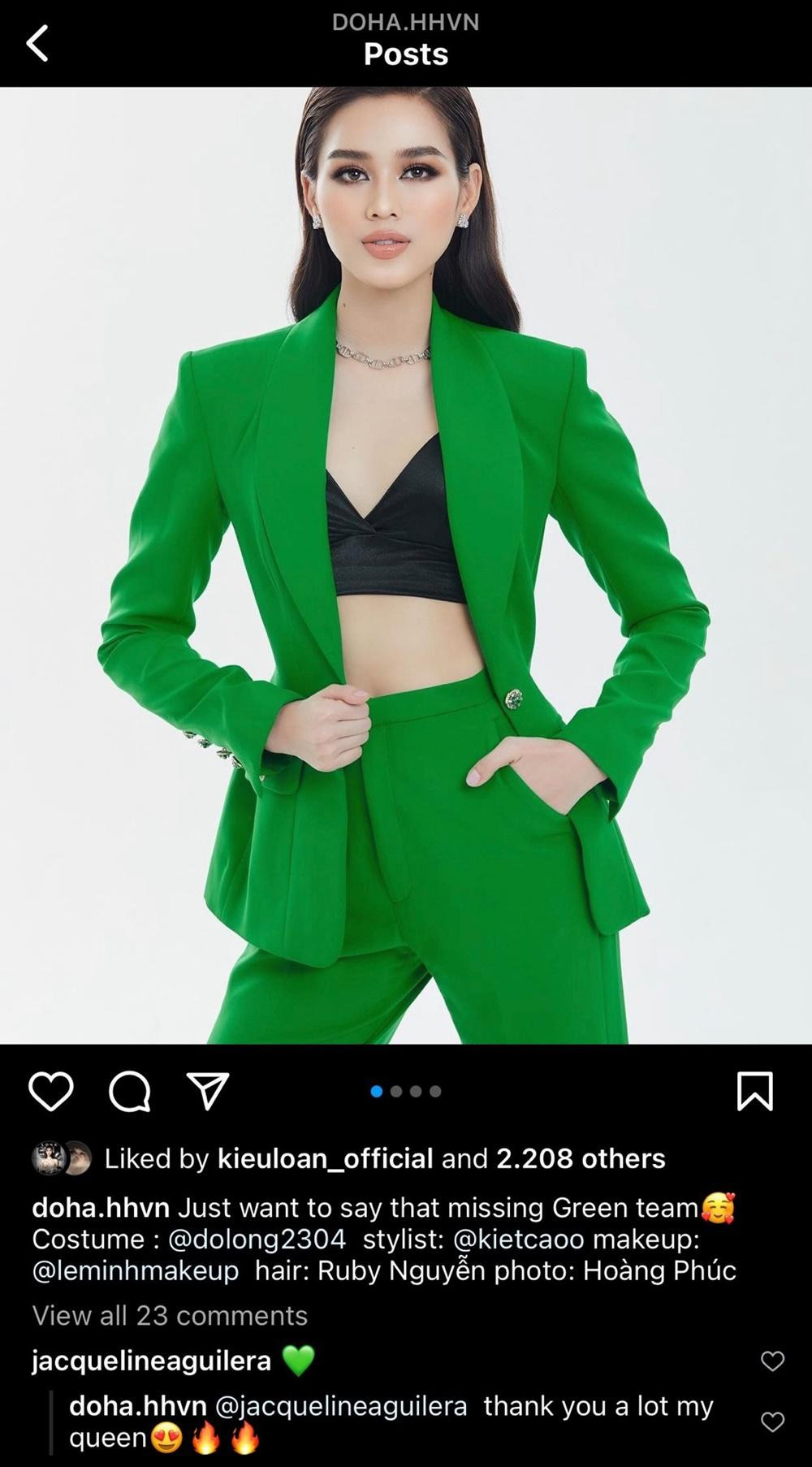View all 23 comments
The image size is (812, 1467).
pyautogui.click(x=170, y=1315)
